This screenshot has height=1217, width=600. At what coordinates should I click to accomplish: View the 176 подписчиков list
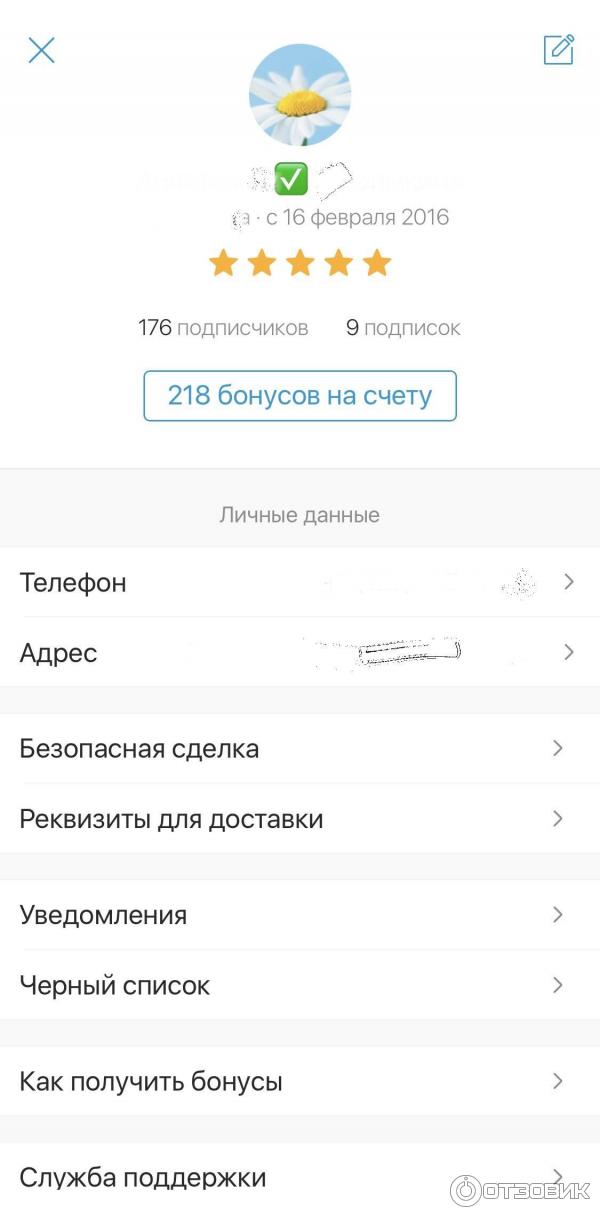point(223,328)
